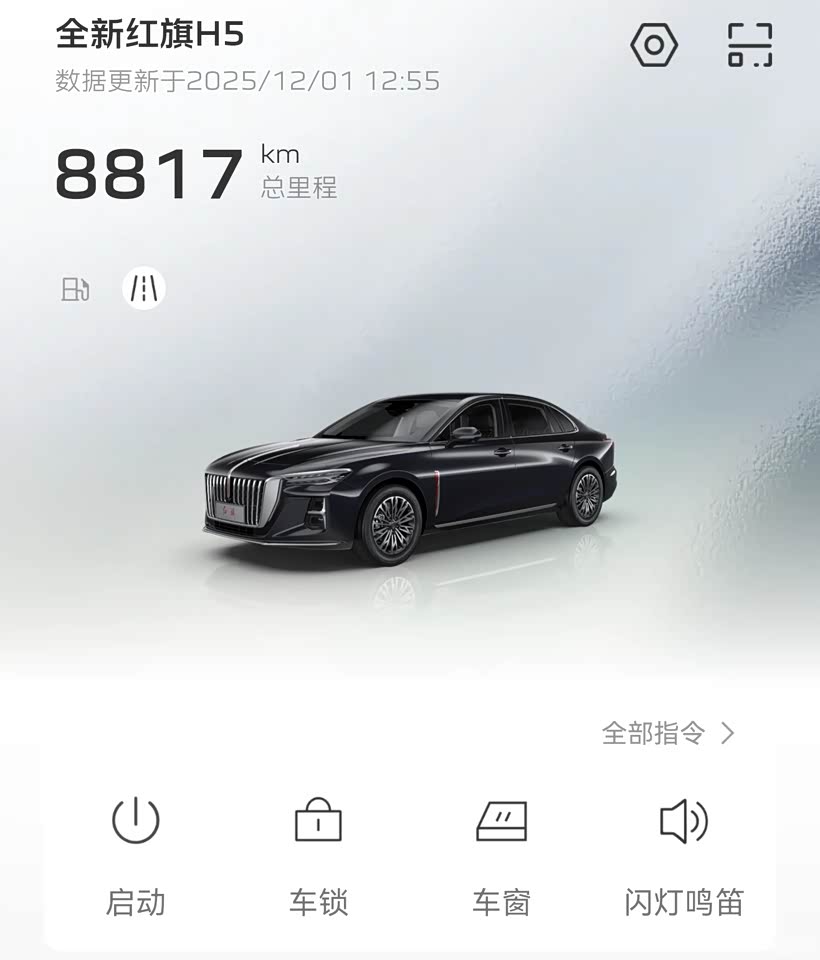This screenshot has height=960, width=820.
Task: Open the 车窗 window control
Action: coord(501,855)
